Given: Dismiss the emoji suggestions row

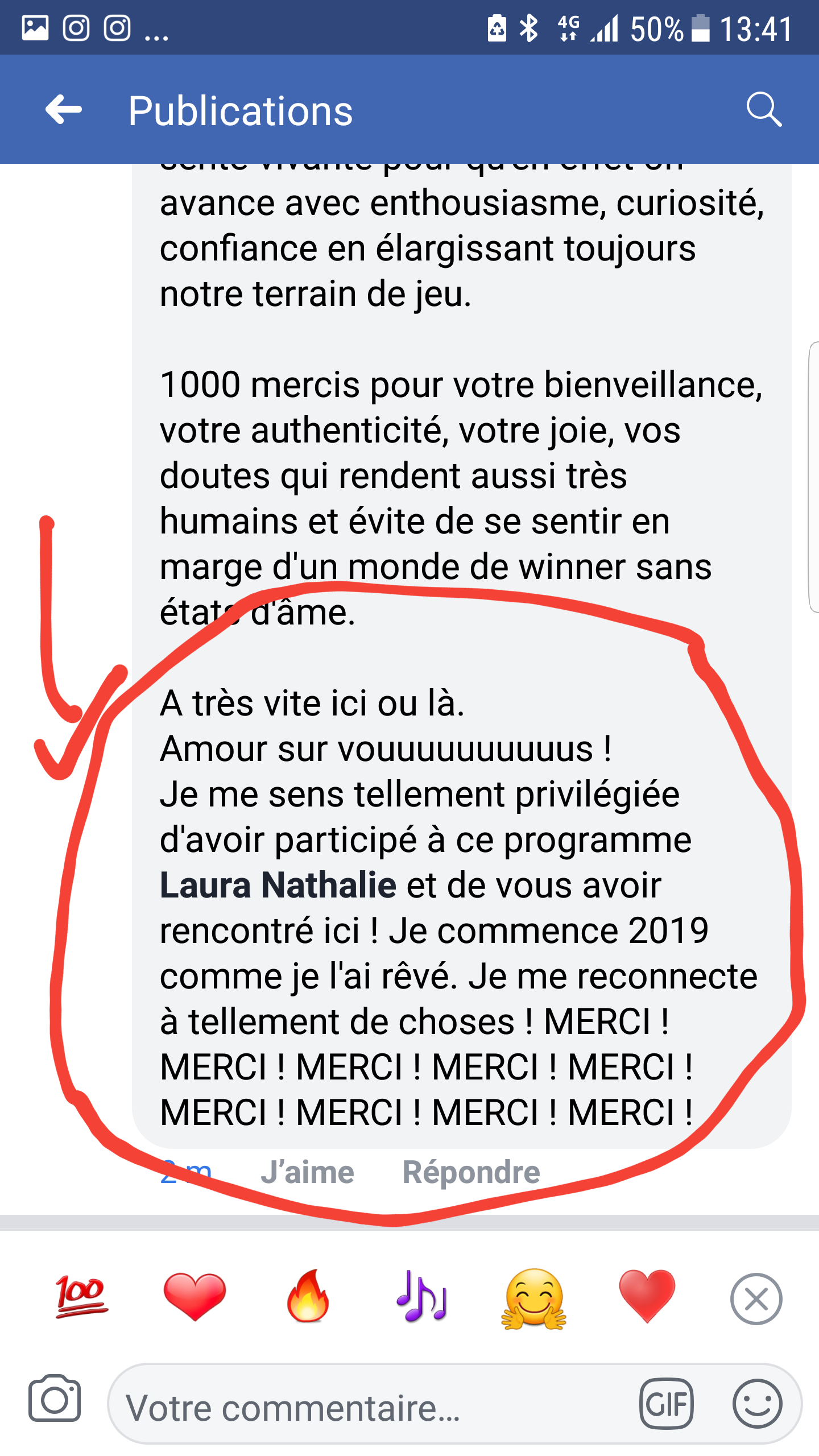Looking at the screenshot, I should (x=756, y=1299).
